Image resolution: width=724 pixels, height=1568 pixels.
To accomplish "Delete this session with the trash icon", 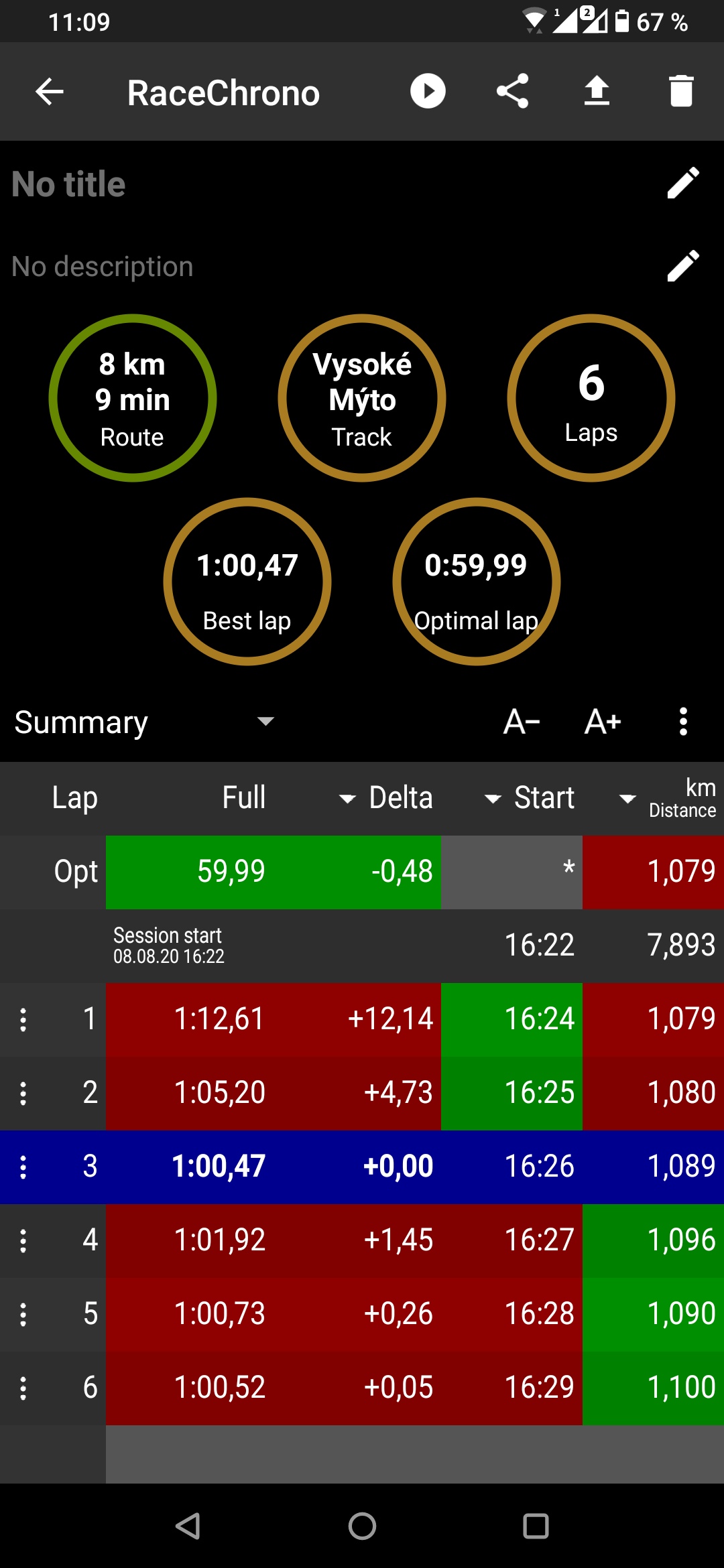I will 681,91.
